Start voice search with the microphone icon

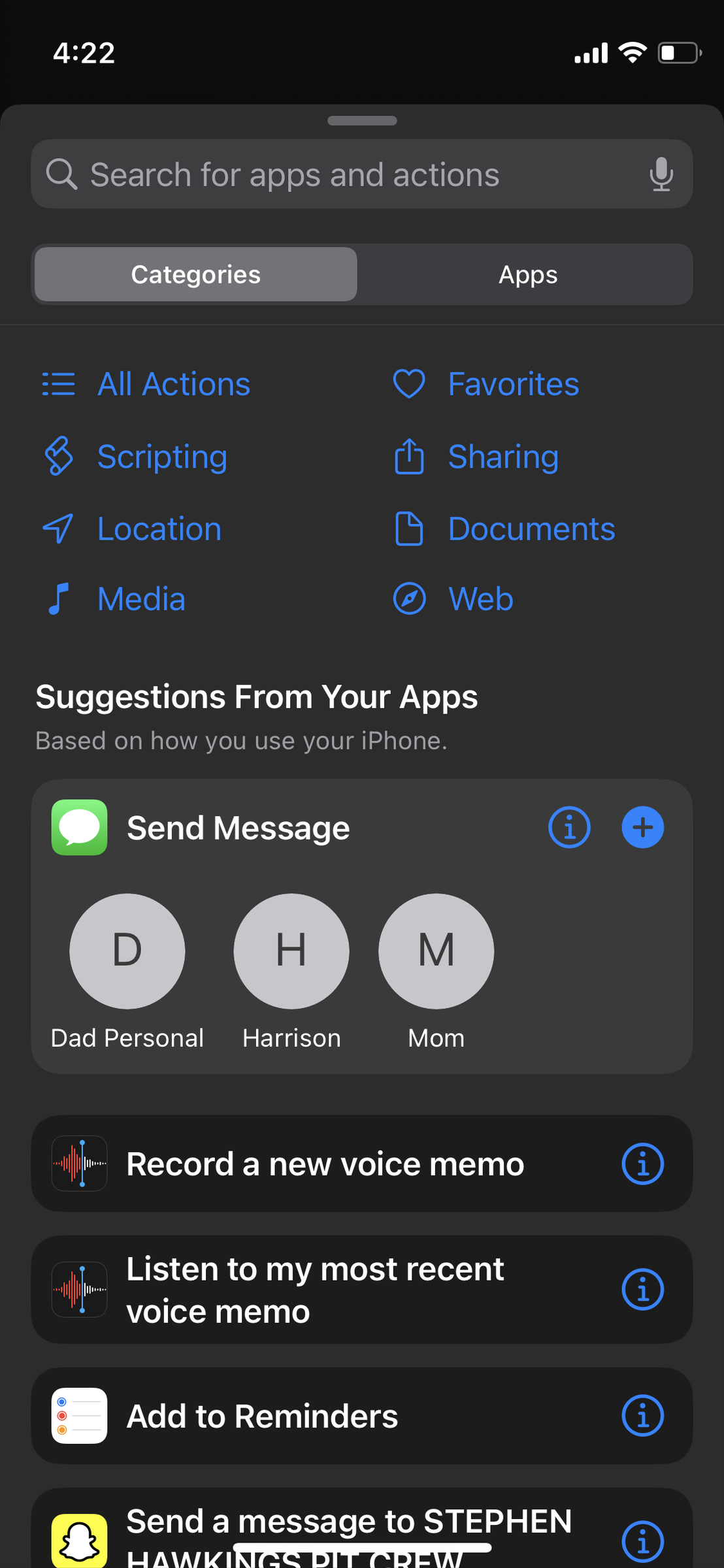coord(661,174)
